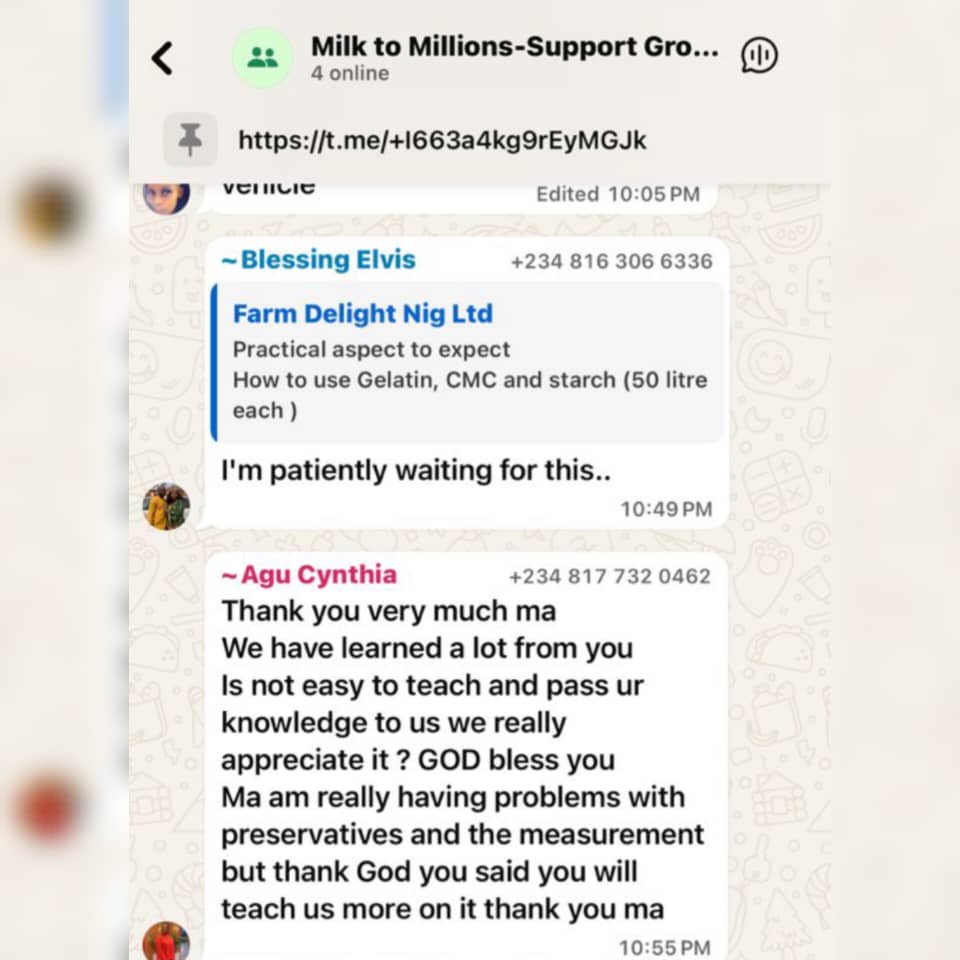Tap Blessing Elvis's phone number

(611, 262)
